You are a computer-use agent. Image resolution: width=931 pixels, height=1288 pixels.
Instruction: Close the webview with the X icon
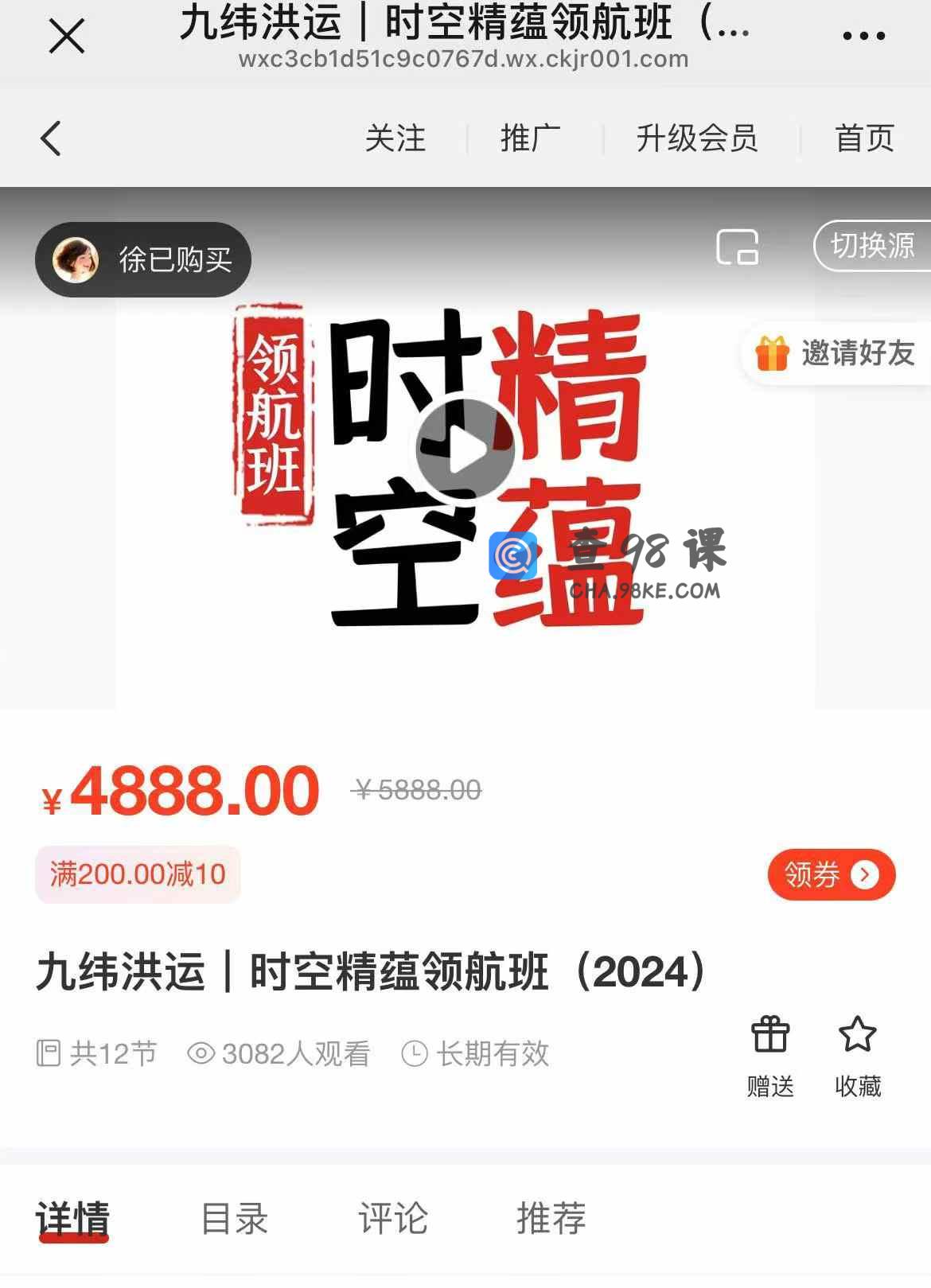[67, 37]
